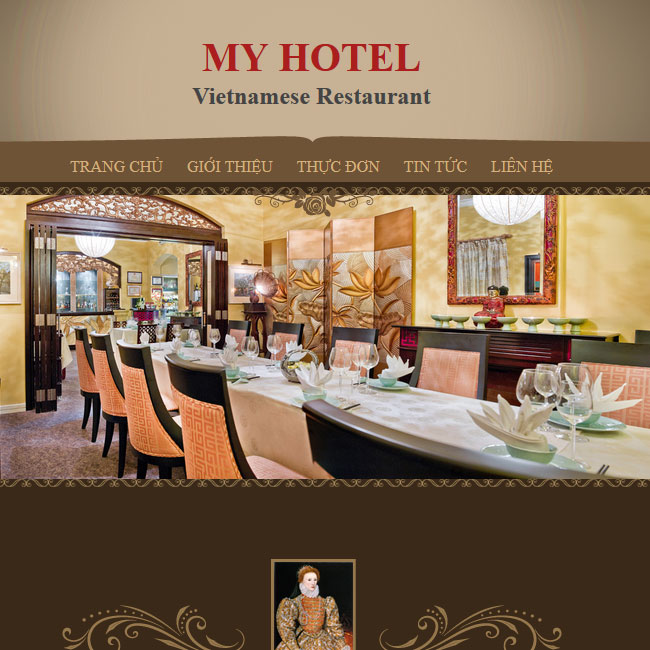Tap the MY HOTEL site title
The width and height of the screenshot is (650, 650).
pyautogui.click(x=311, y=58)
